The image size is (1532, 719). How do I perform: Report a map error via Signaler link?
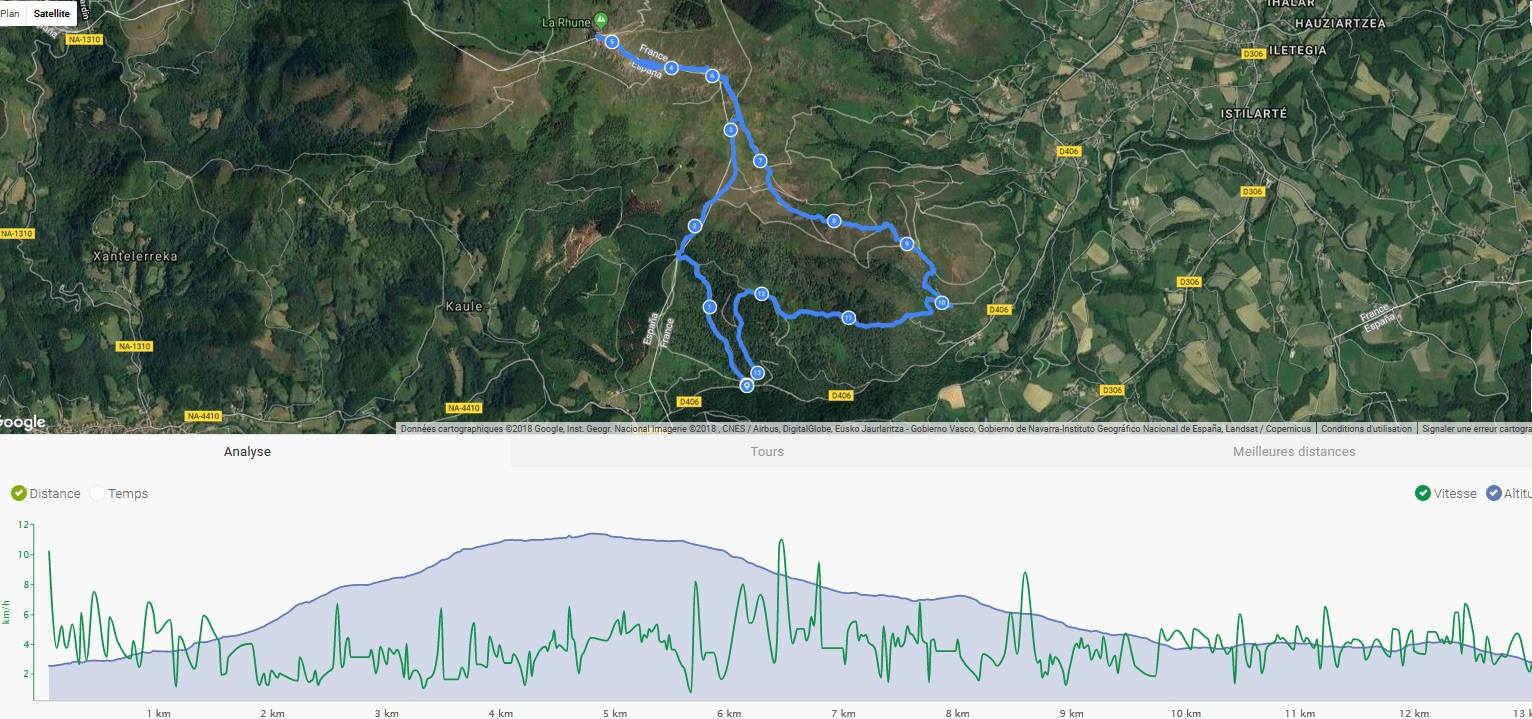[1476, 429]
